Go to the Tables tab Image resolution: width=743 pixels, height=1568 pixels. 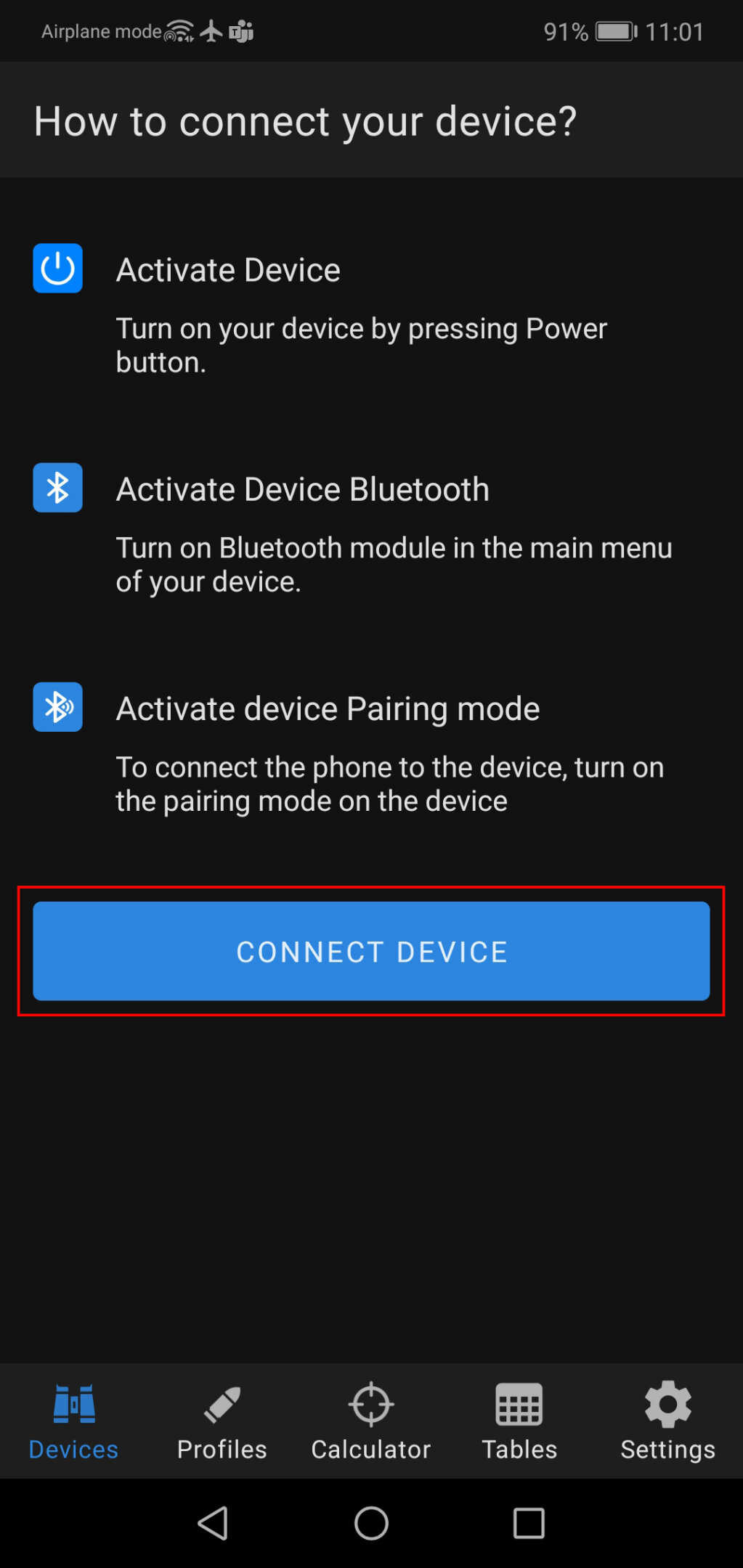click(519, 1421)
